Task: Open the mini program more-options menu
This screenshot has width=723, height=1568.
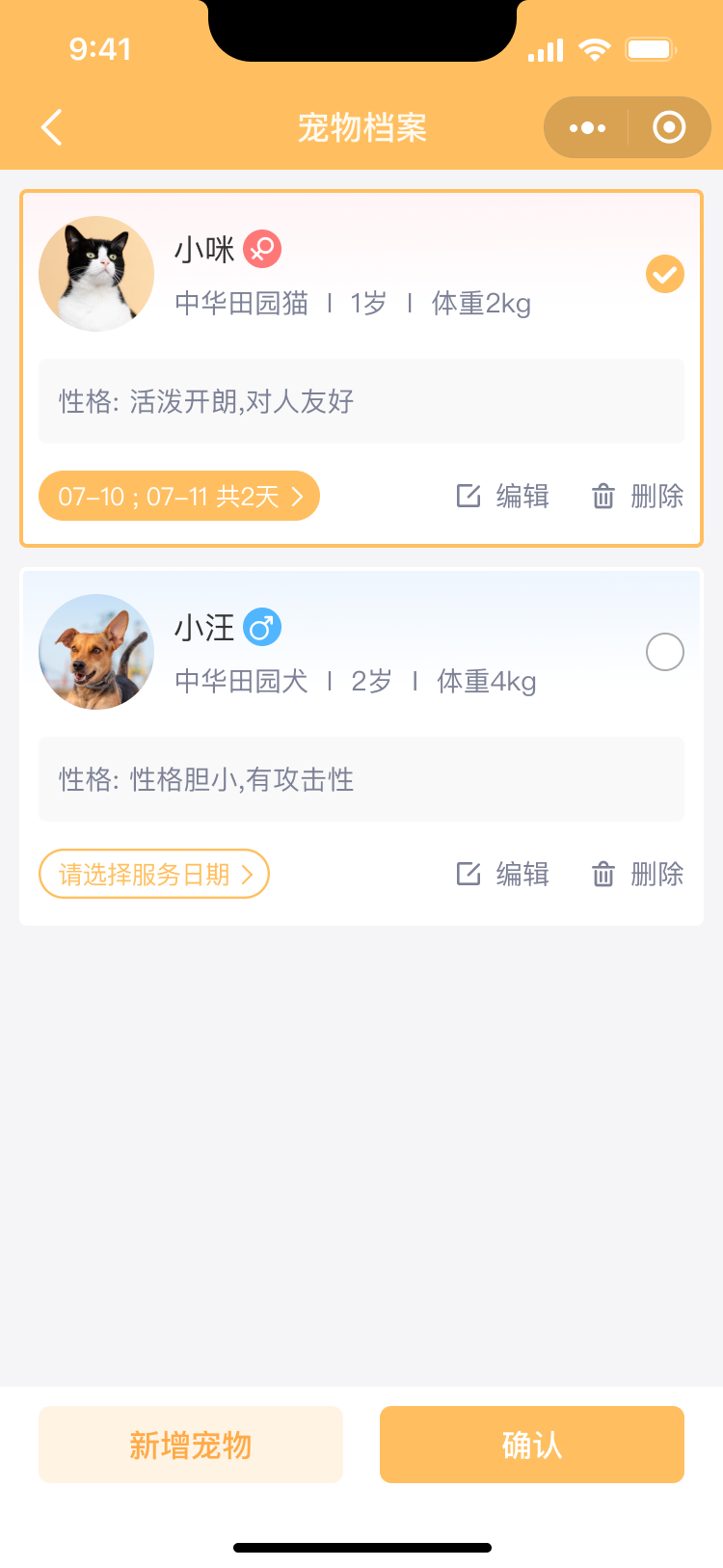Action: (587, 127)
